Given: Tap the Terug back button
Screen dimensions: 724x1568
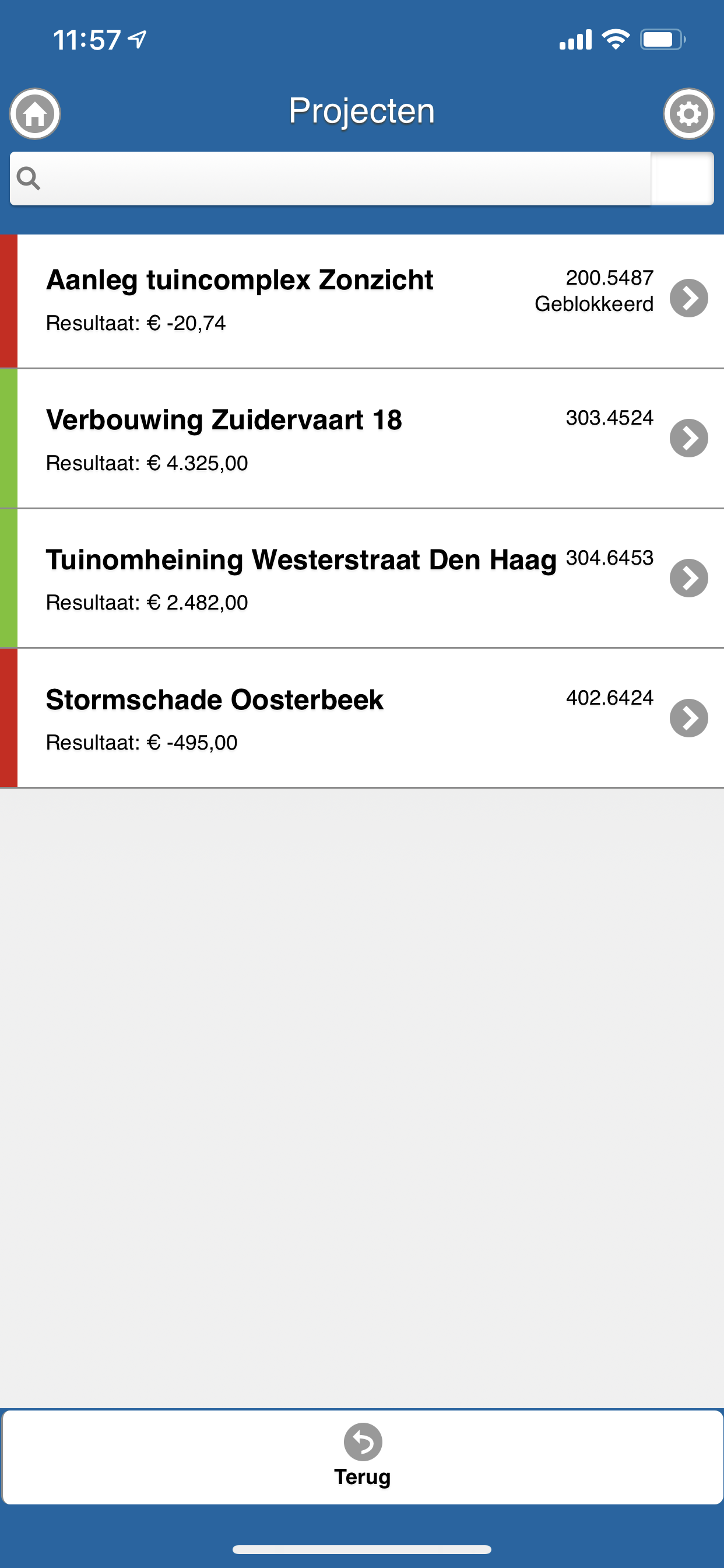Looking at the screenshot, I should [x=363, y=1456].
